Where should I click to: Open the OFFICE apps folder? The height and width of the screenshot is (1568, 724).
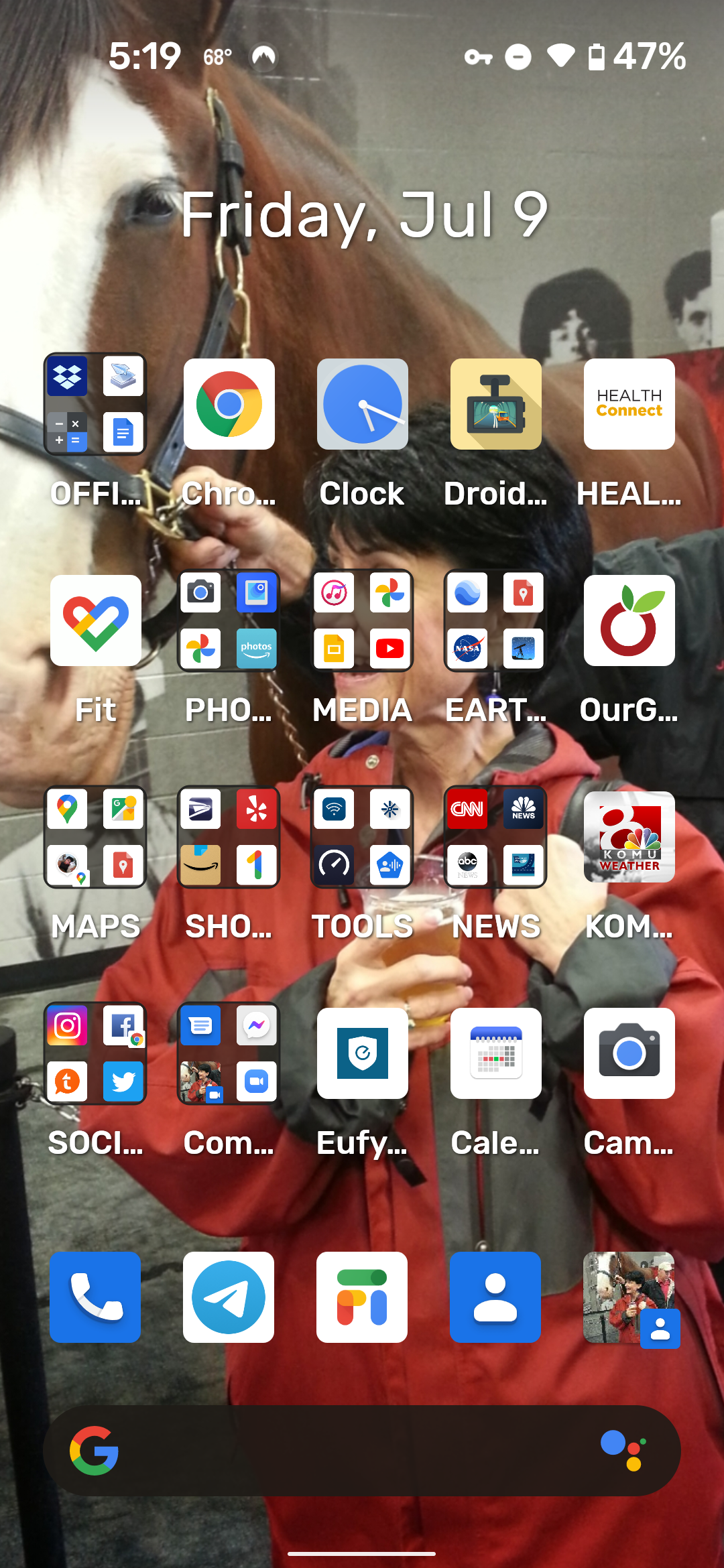pos(95,404)
